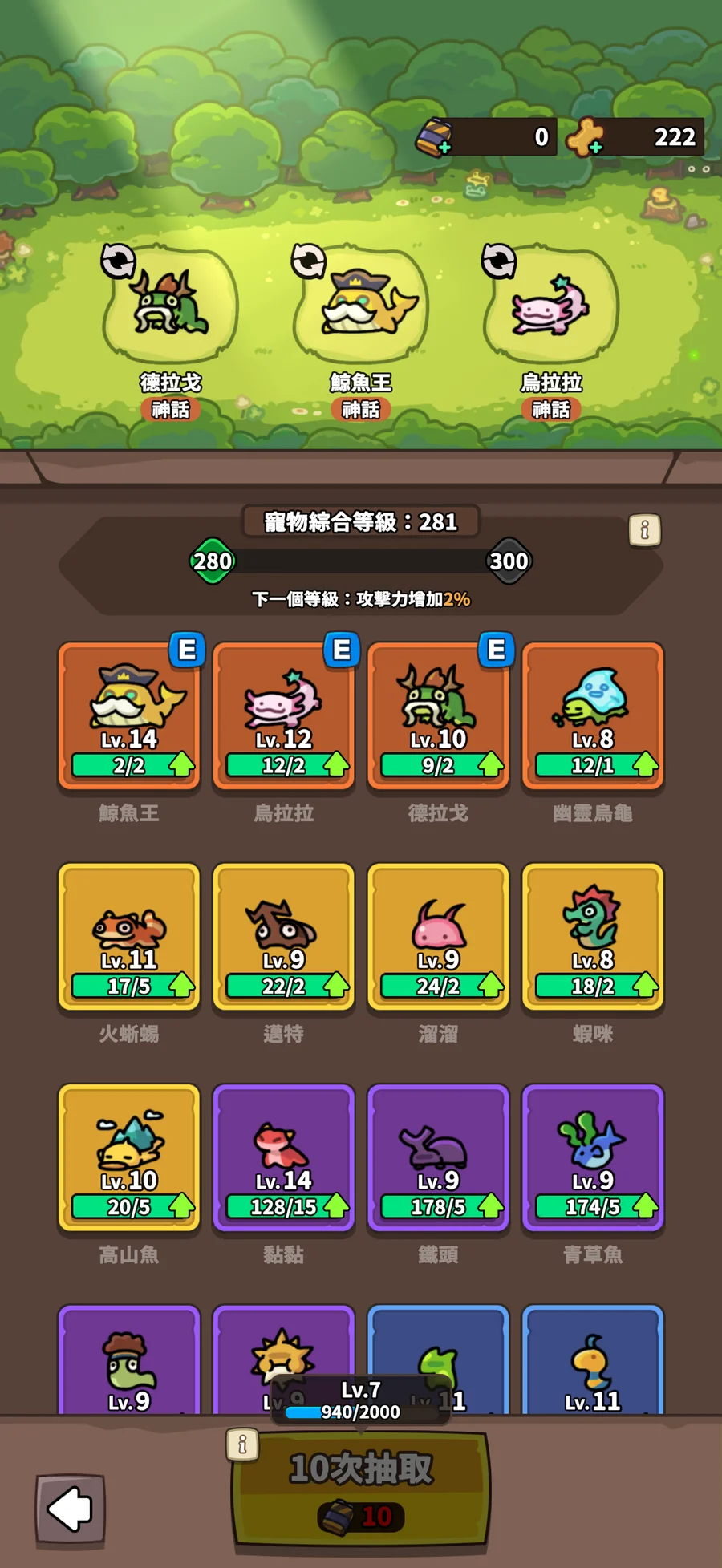Select the 幽靈烏龜 pet card
The image size is (722, 1568).
[593, 714]
